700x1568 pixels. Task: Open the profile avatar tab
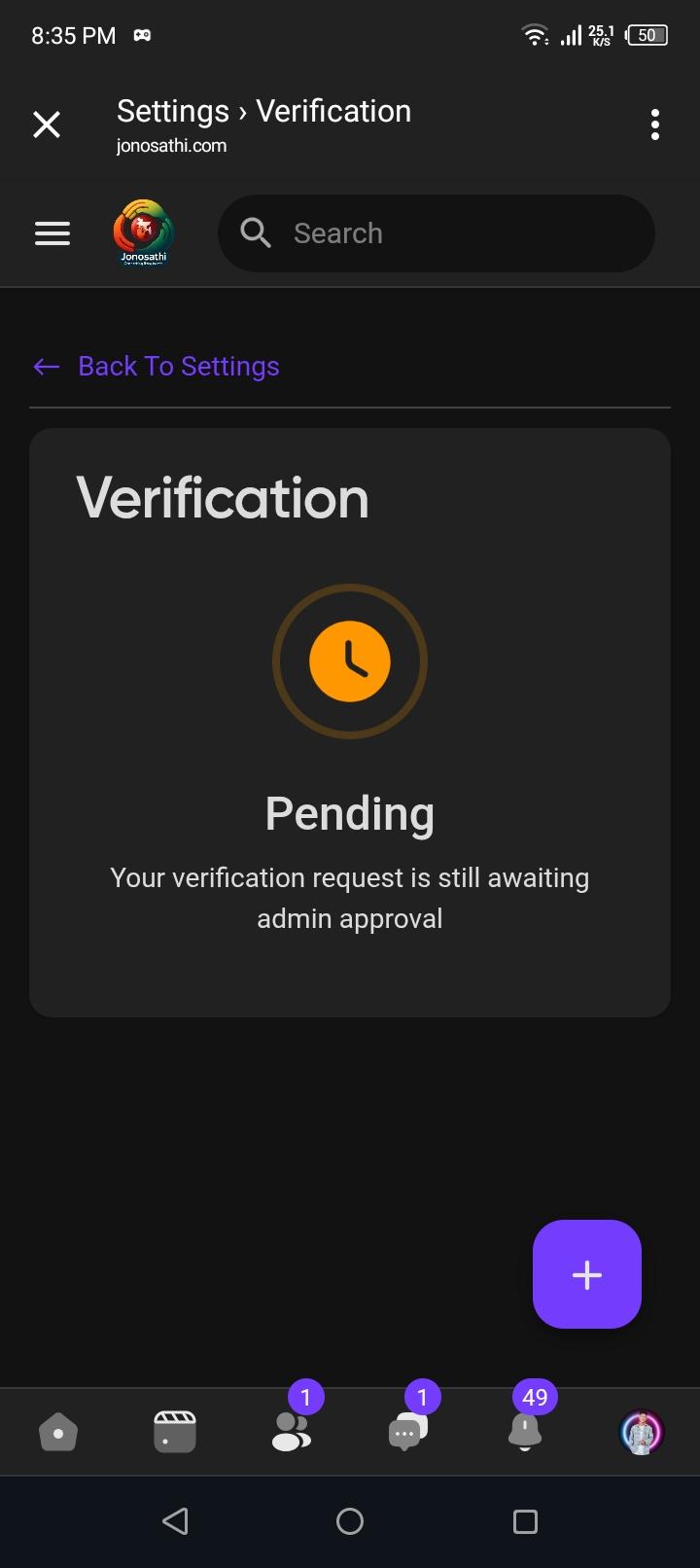click(x=642, y=1432)
